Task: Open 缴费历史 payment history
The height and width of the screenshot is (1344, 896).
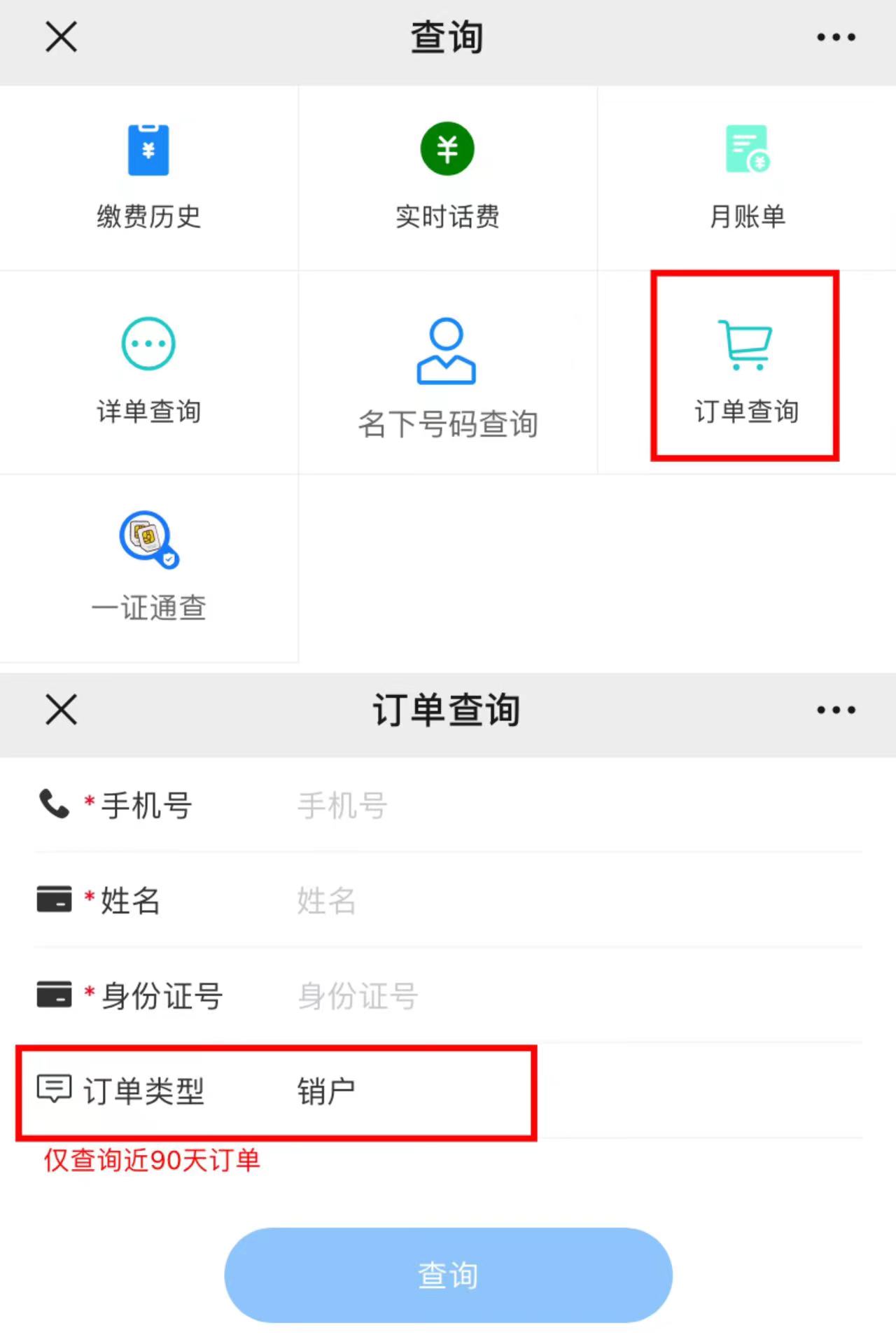Action: coord(148,178)
